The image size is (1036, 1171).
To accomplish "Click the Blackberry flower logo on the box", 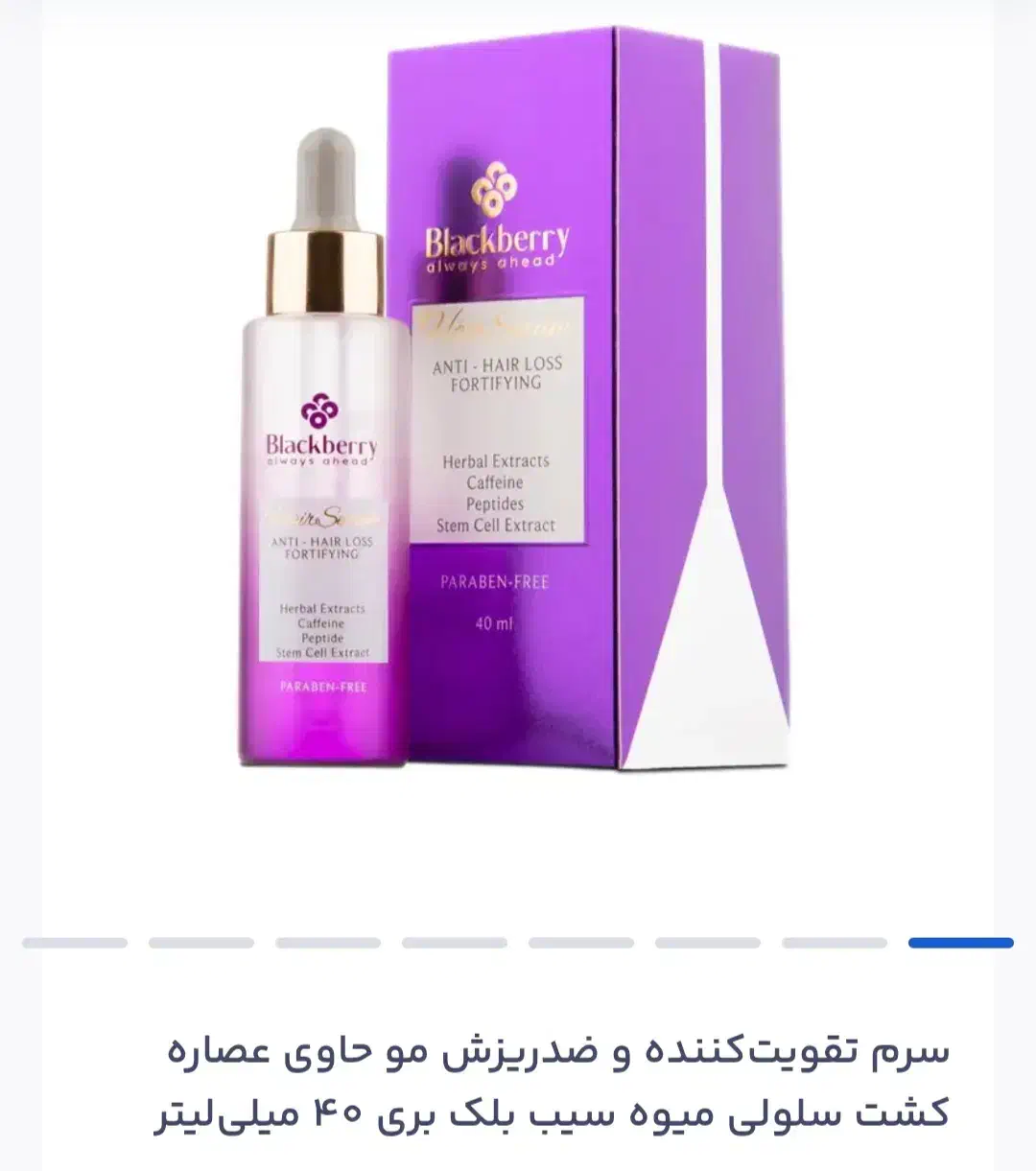I will click(x=493, y=190).
